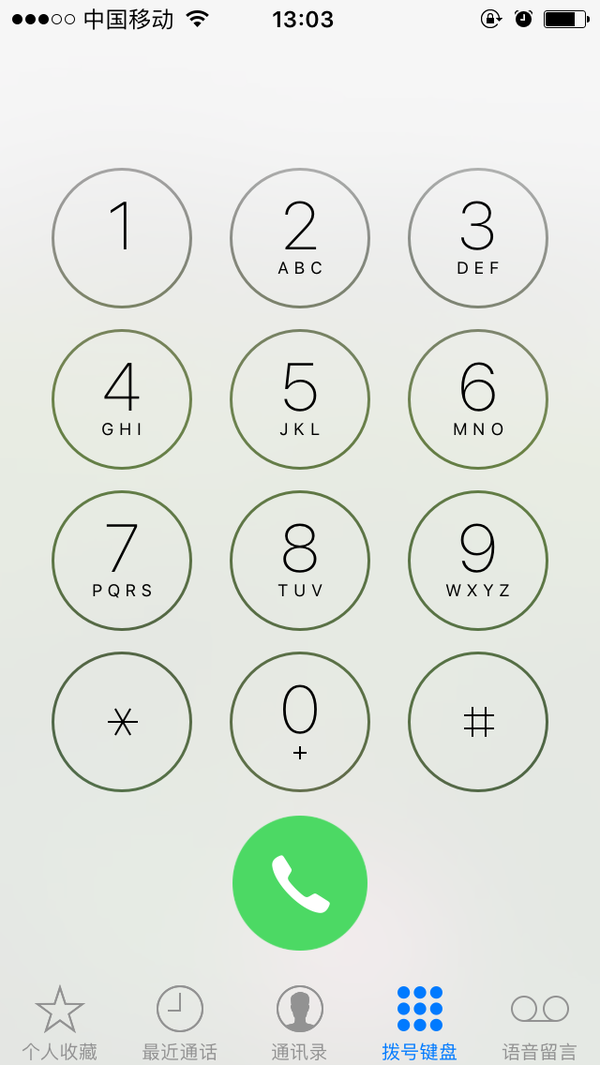Tap the 2 ABC key
This screenshot has width=600, height=1065.
(300, 238)
